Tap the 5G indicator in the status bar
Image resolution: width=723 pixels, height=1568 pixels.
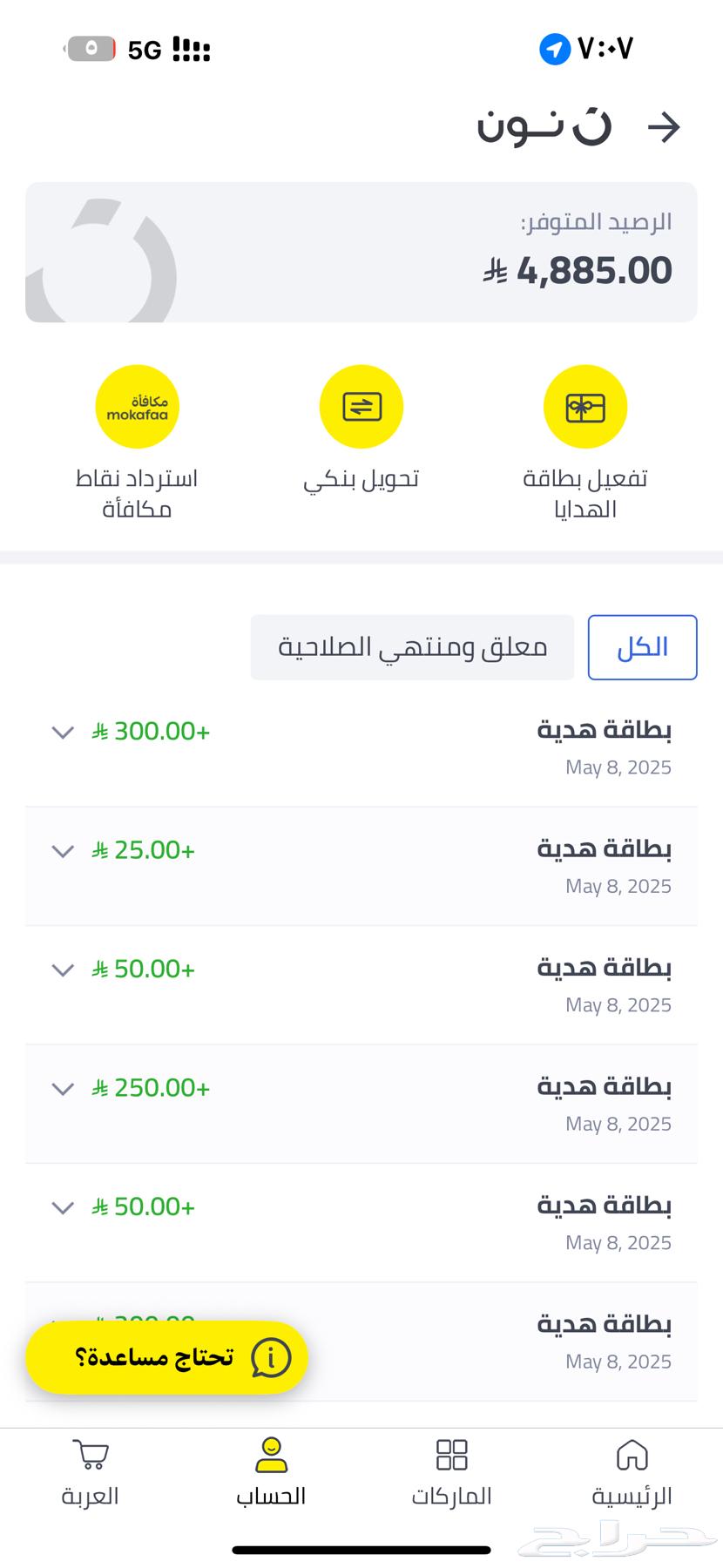(x=146, y=50)
